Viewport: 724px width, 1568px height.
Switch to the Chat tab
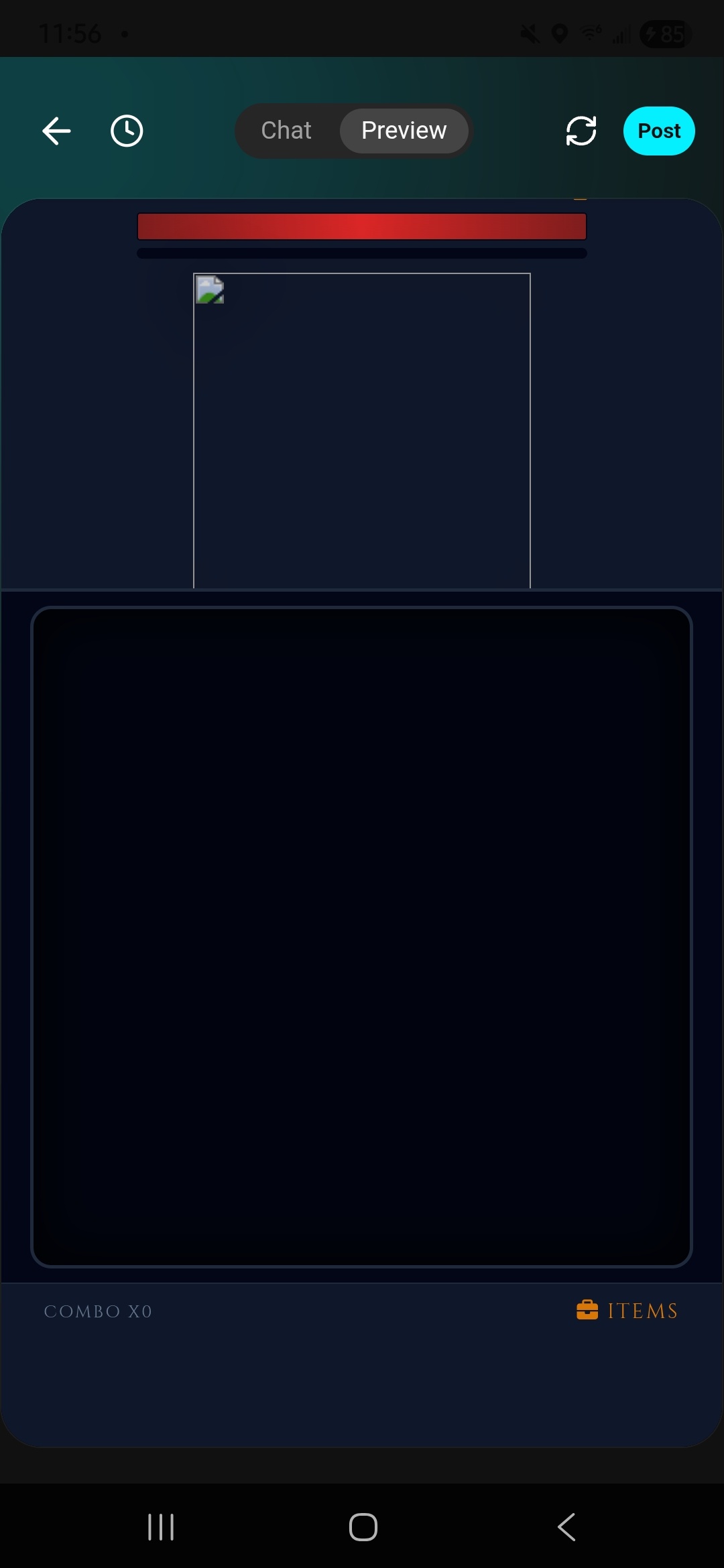286,131
